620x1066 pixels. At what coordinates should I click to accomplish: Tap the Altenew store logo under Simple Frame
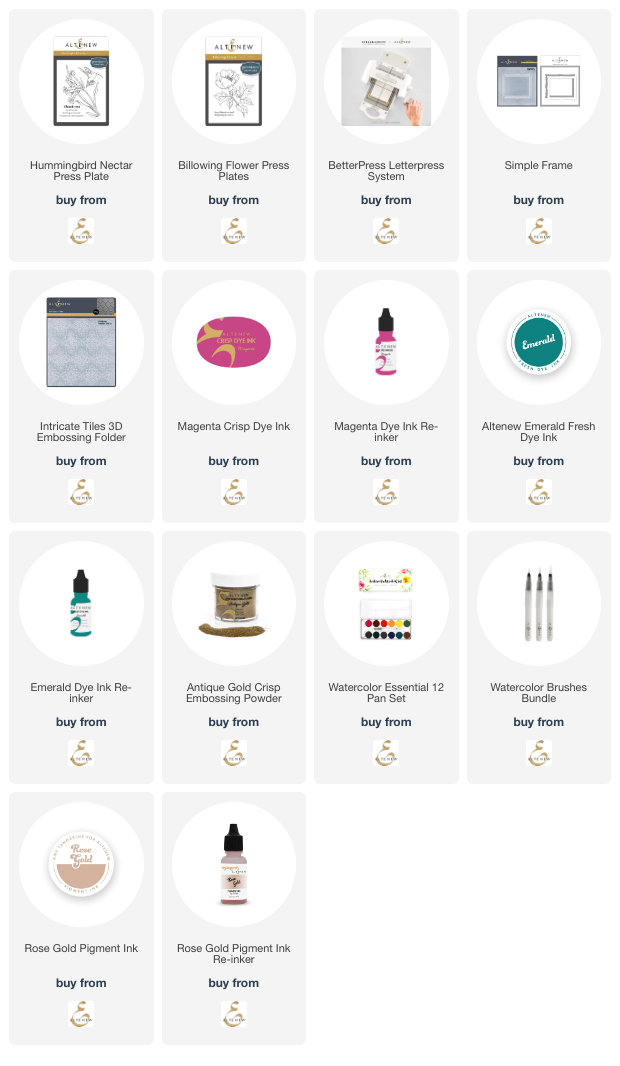coord(538,232)
